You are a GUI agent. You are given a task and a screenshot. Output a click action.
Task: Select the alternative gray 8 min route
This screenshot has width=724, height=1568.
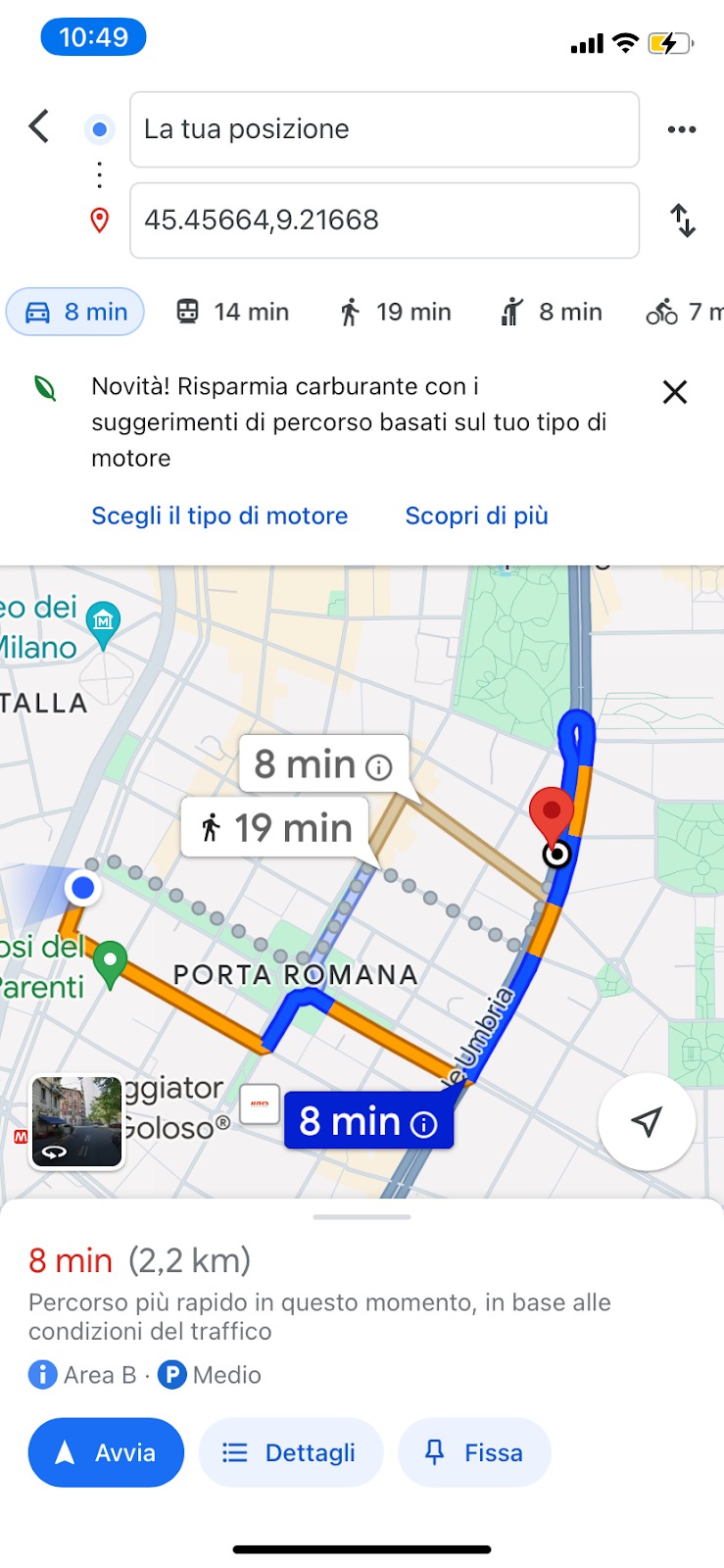coord(322,764)
